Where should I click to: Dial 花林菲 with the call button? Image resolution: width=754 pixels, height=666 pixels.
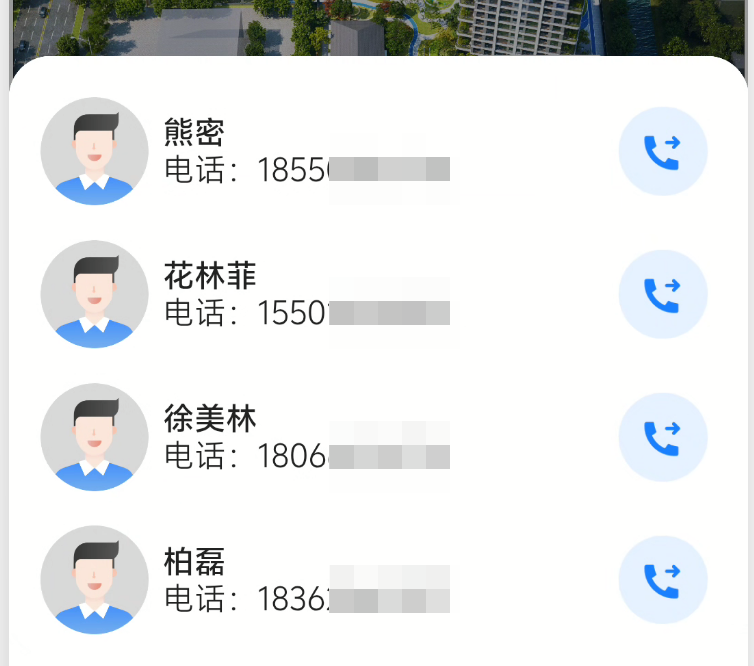[x=662, y=295]
